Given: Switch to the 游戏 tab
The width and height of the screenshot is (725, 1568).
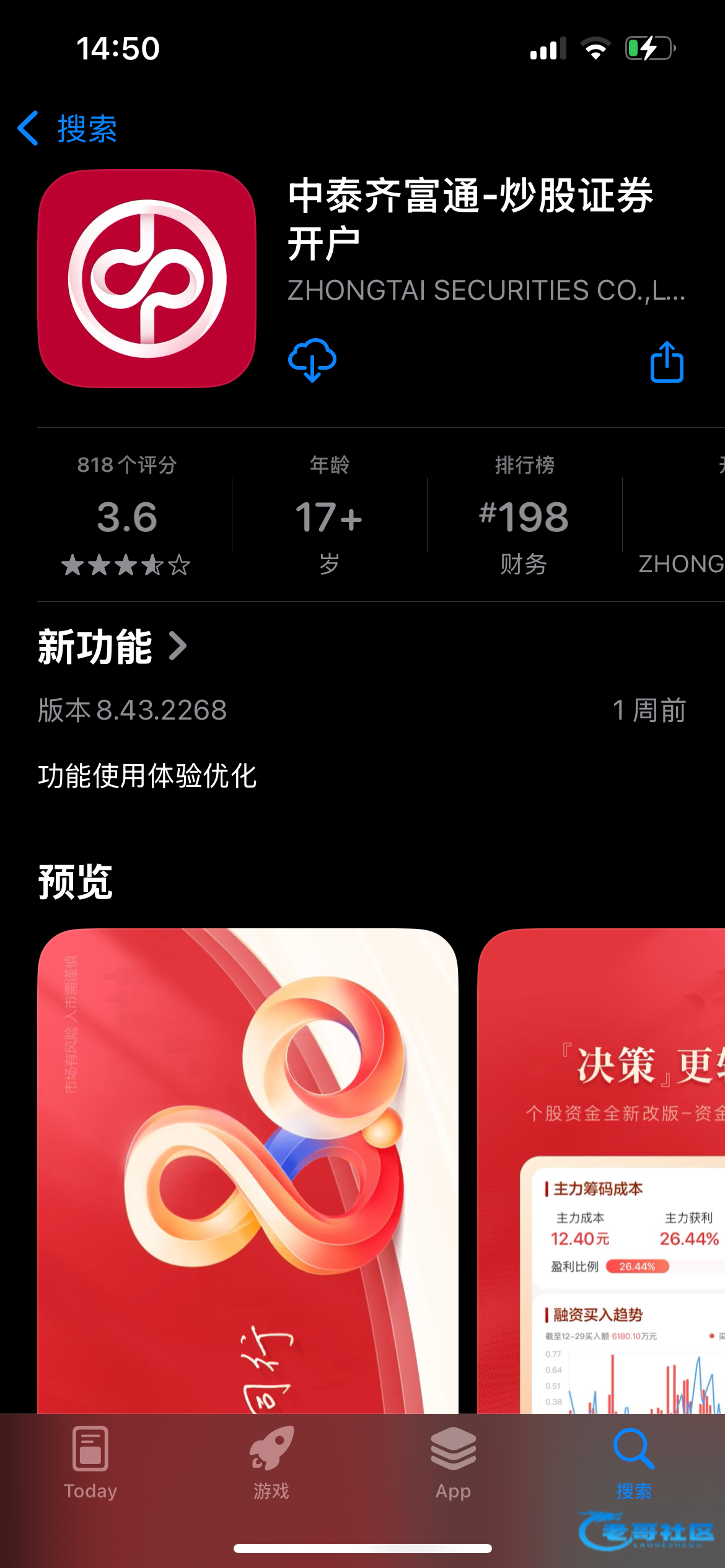Looking at the screenshot, I should pos(271,1463).
